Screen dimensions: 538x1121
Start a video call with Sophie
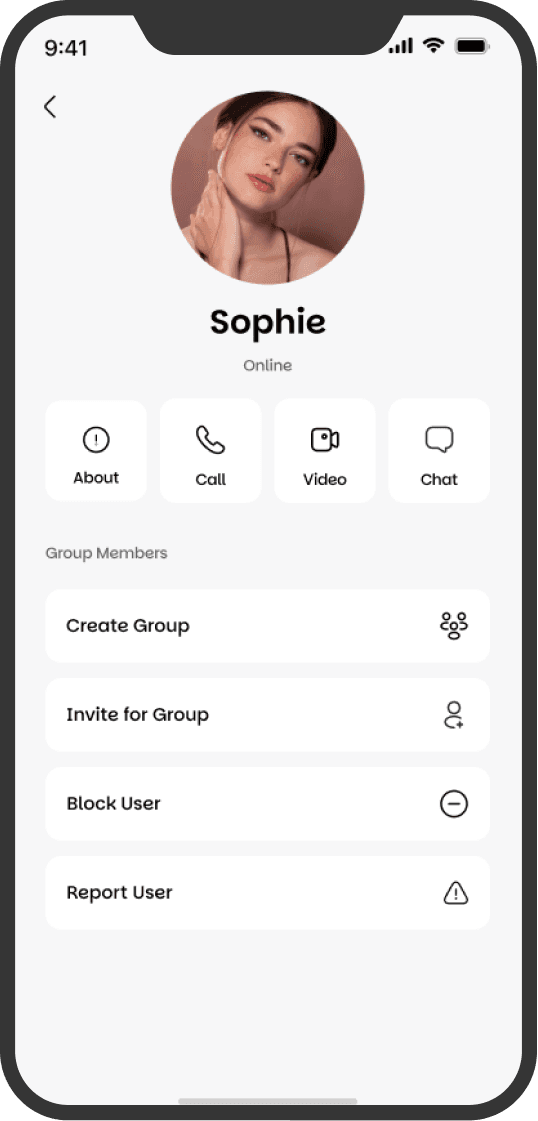pos(324,450)
